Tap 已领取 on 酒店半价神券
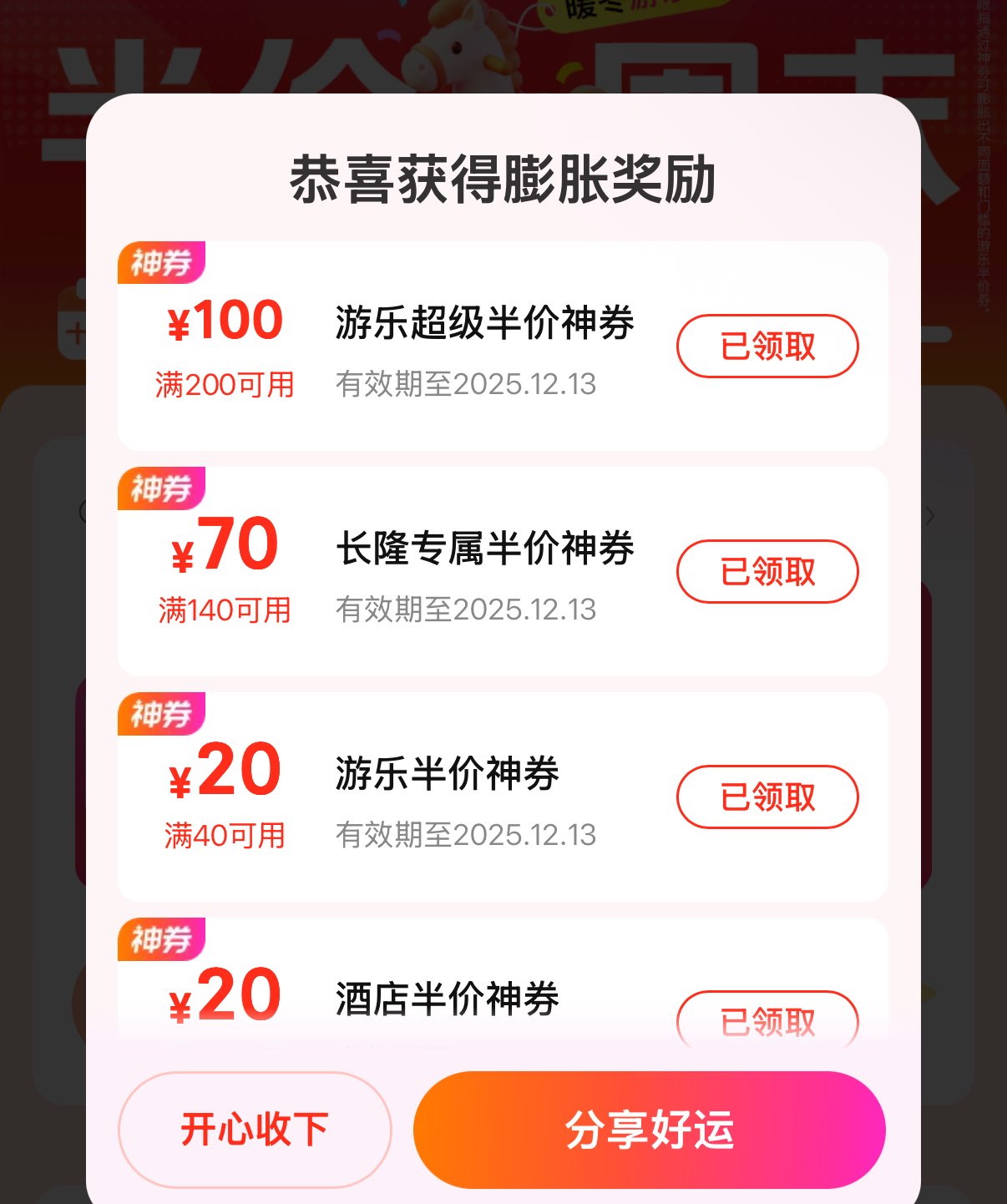 pos(767,1020)
